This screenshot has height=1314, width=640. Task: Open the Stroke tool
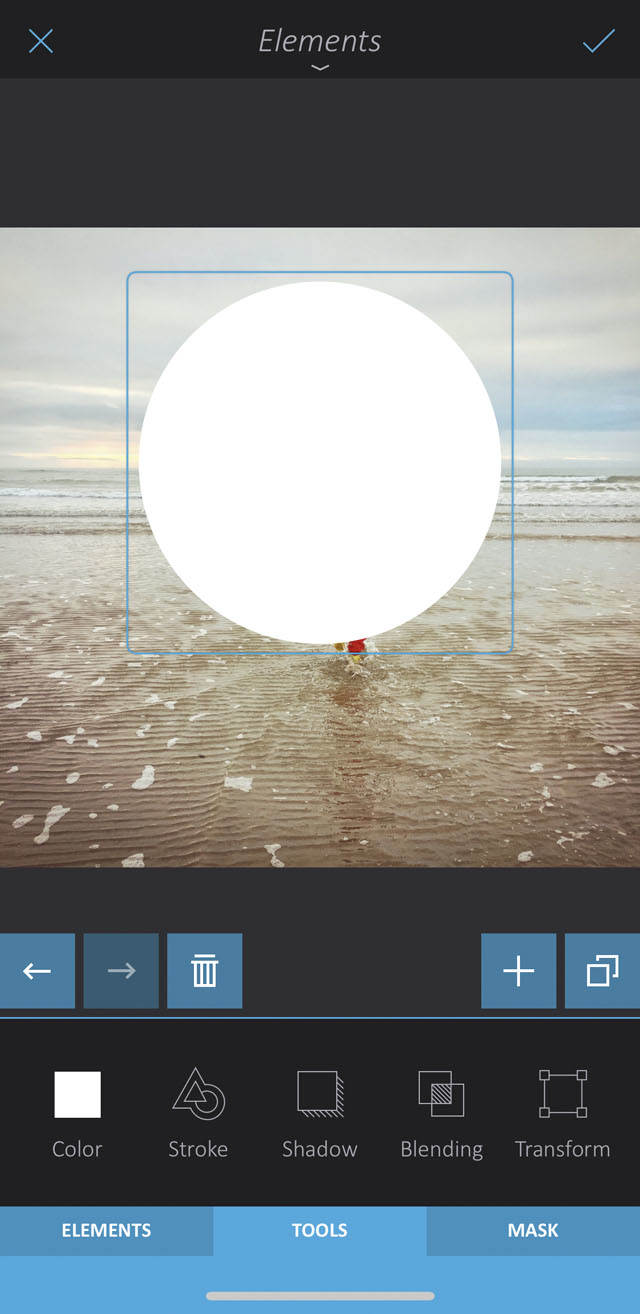point(198,1112)
